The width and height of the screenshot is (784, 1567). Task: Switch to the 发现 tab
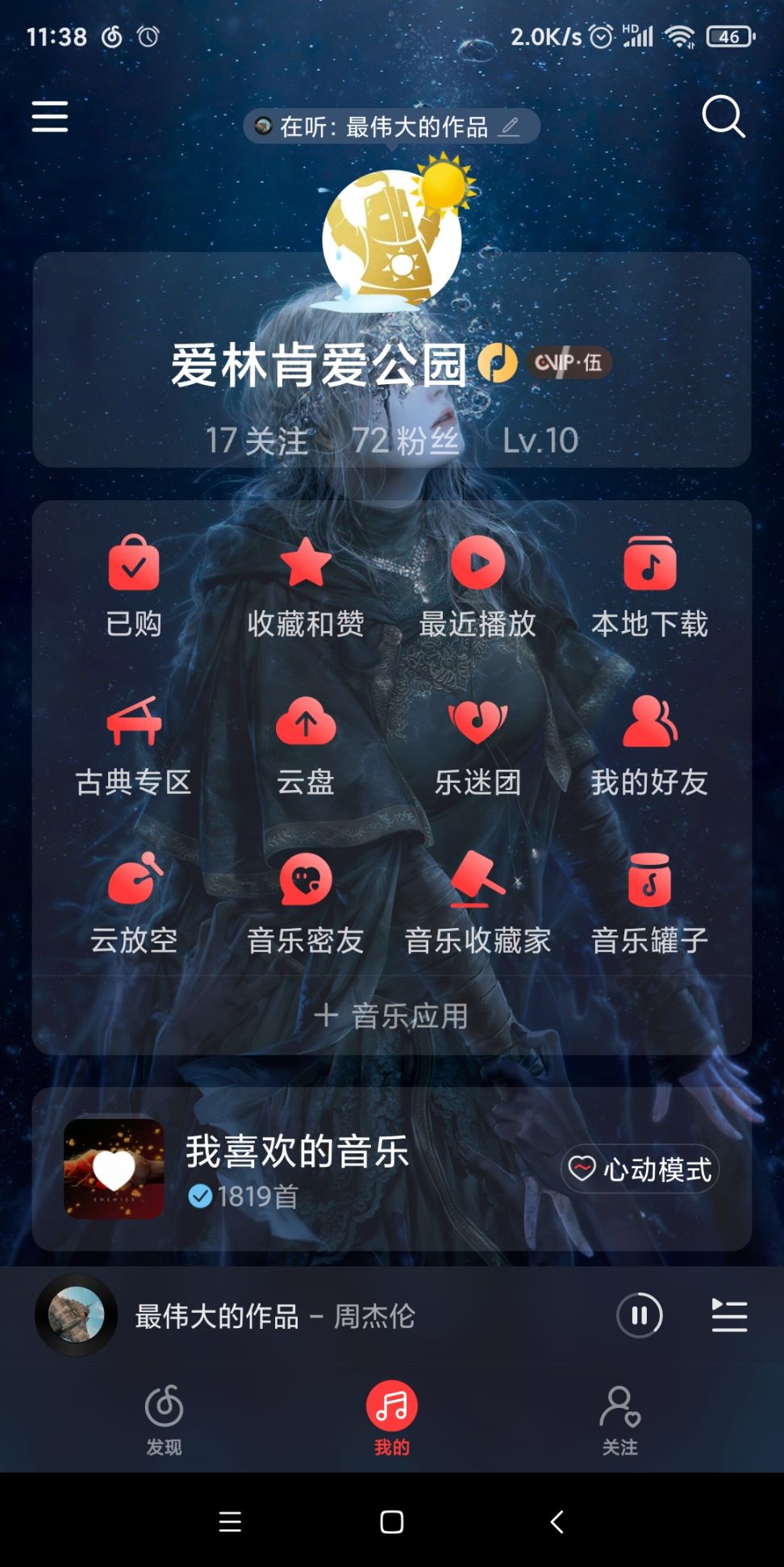click(164, 1419)
